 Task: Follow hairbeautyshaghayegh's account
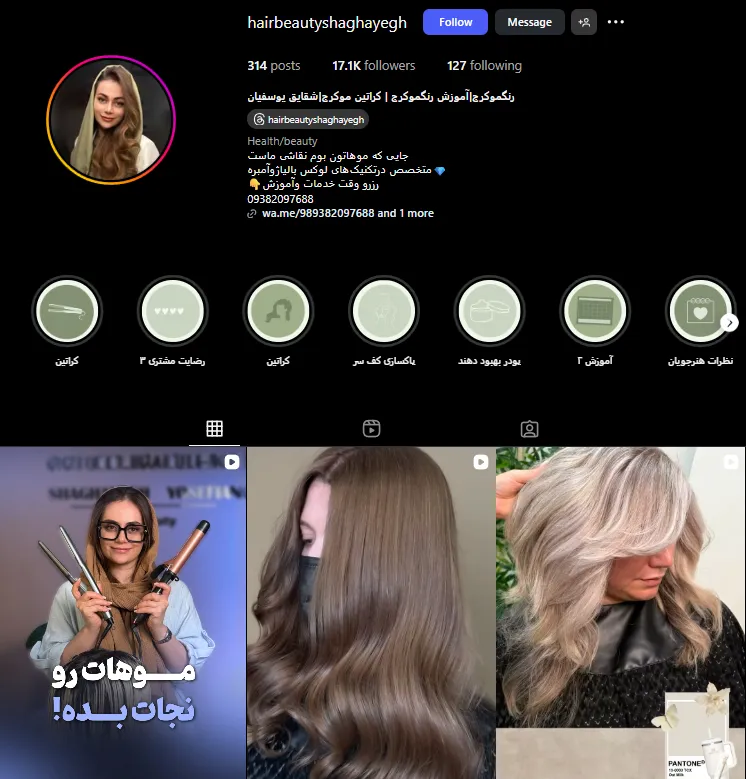pyautogui.click(x=455, y=22)
